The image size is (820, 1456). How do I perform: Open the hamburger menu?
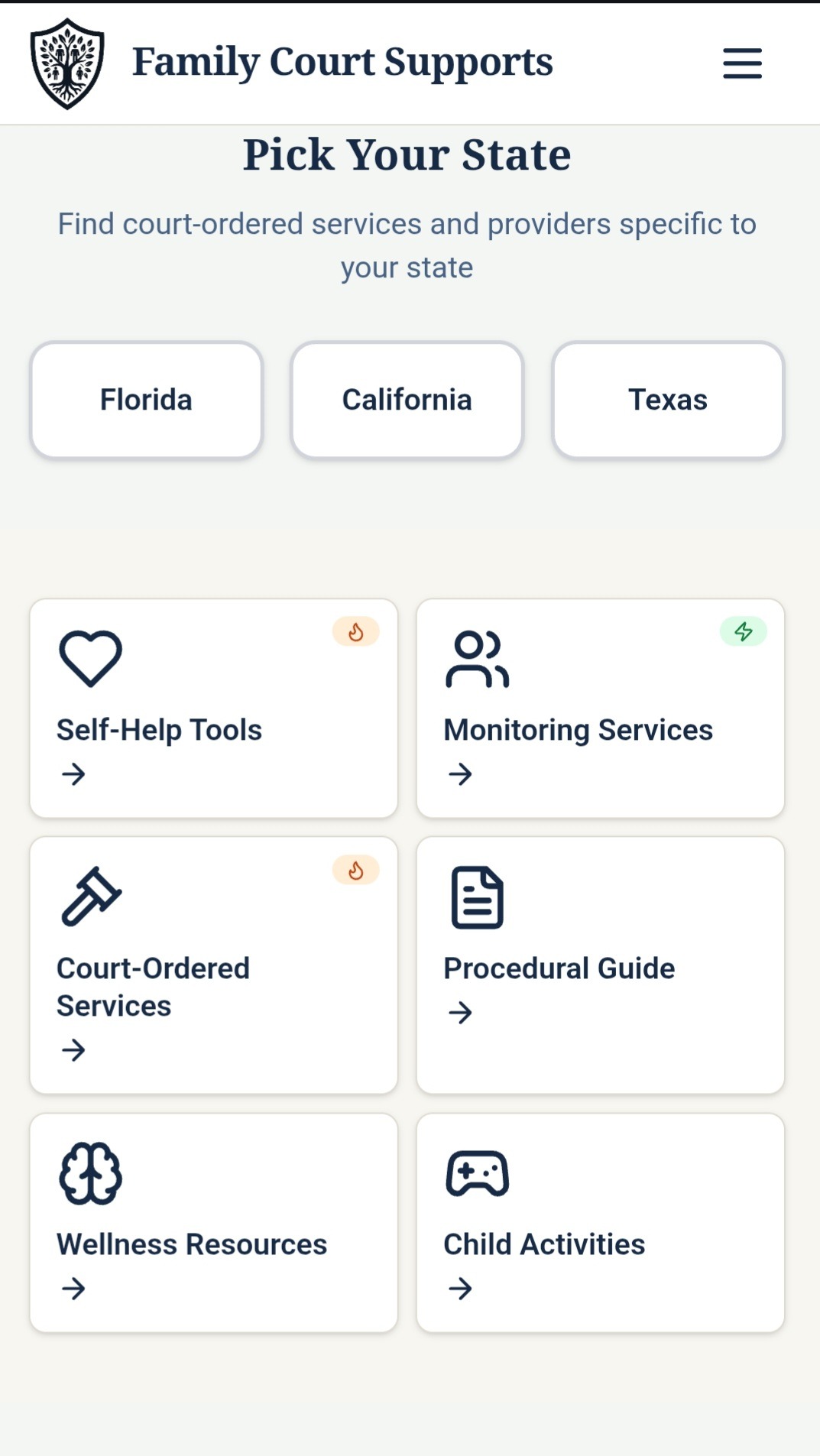[x=742, y=63]
